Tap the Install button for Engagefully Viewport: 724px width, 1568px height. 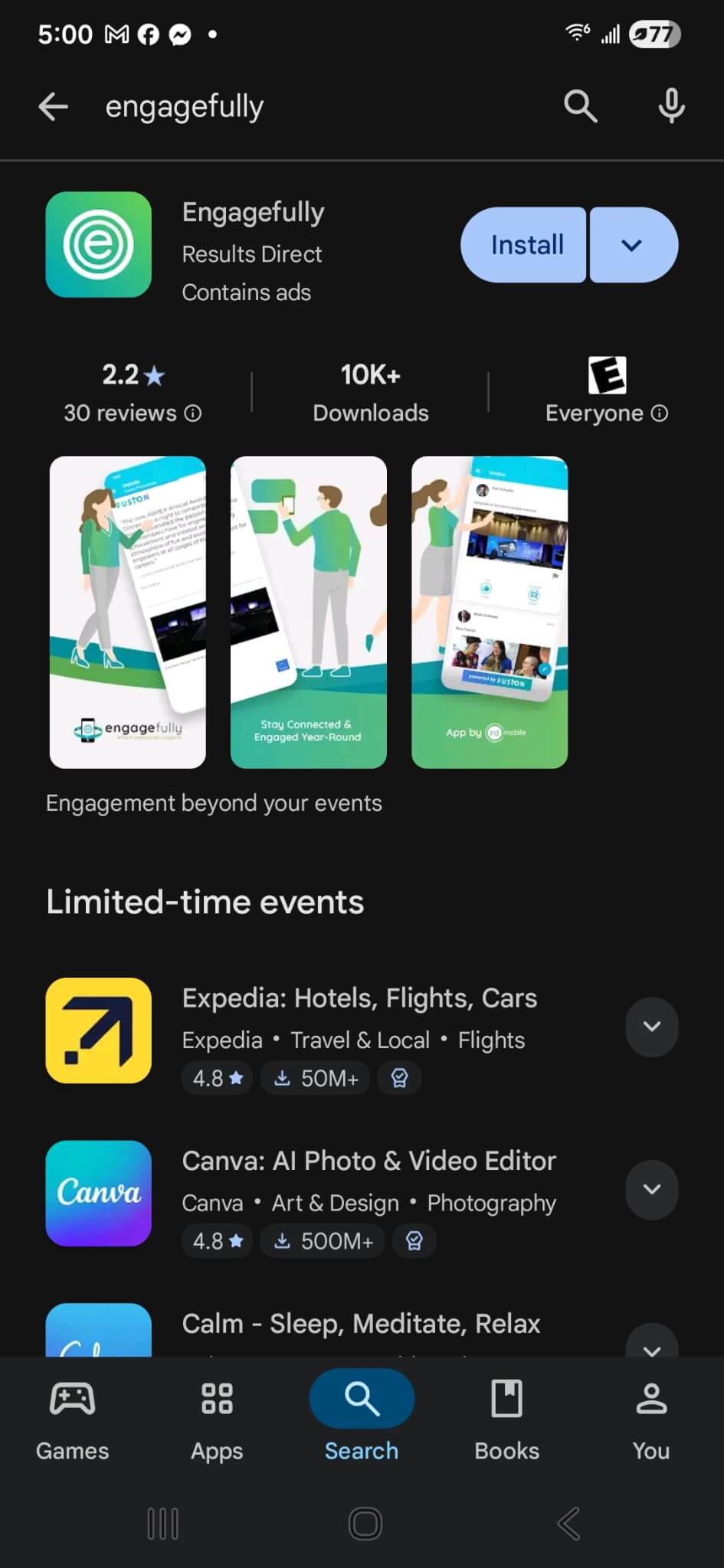(x=523, y=245)
